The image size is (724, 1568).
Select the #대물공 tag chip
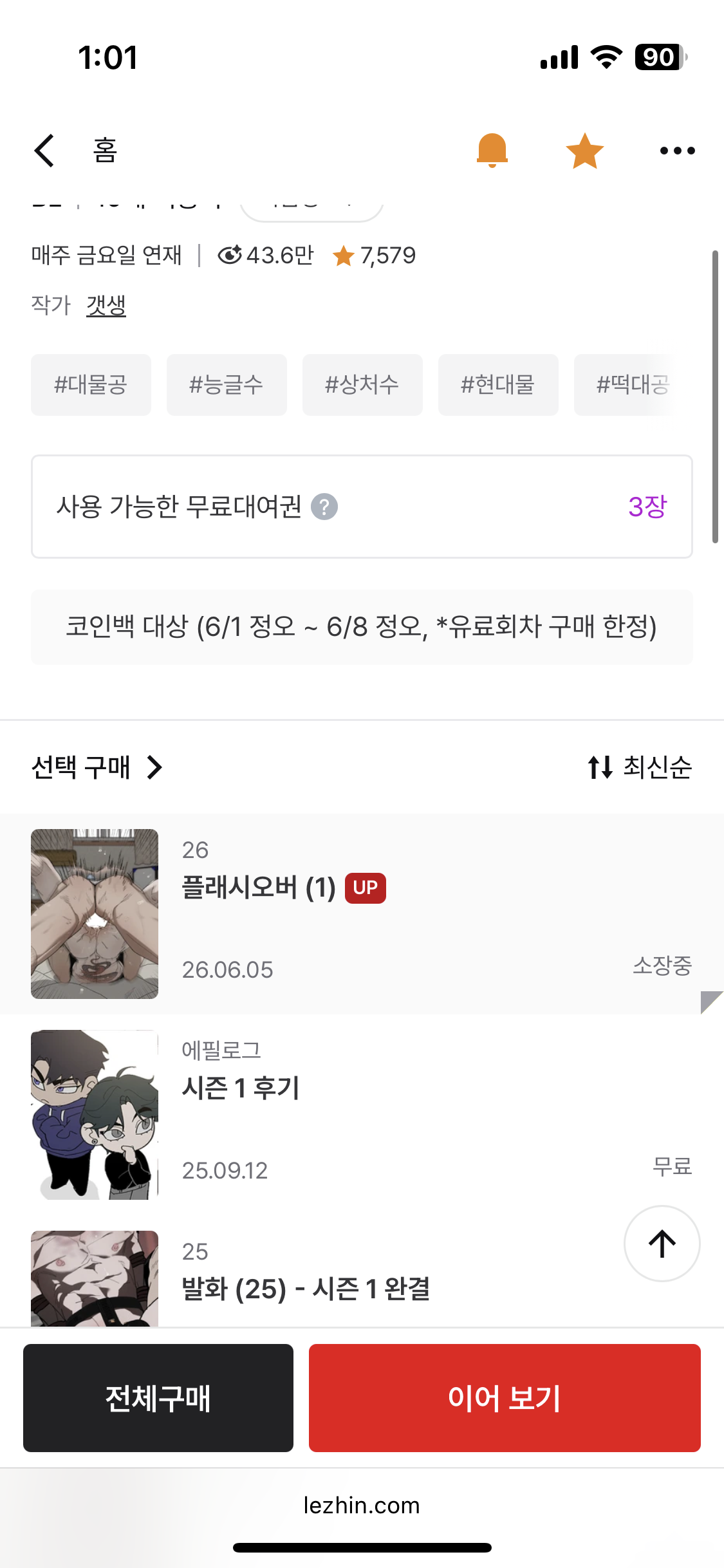click(91, 385)
